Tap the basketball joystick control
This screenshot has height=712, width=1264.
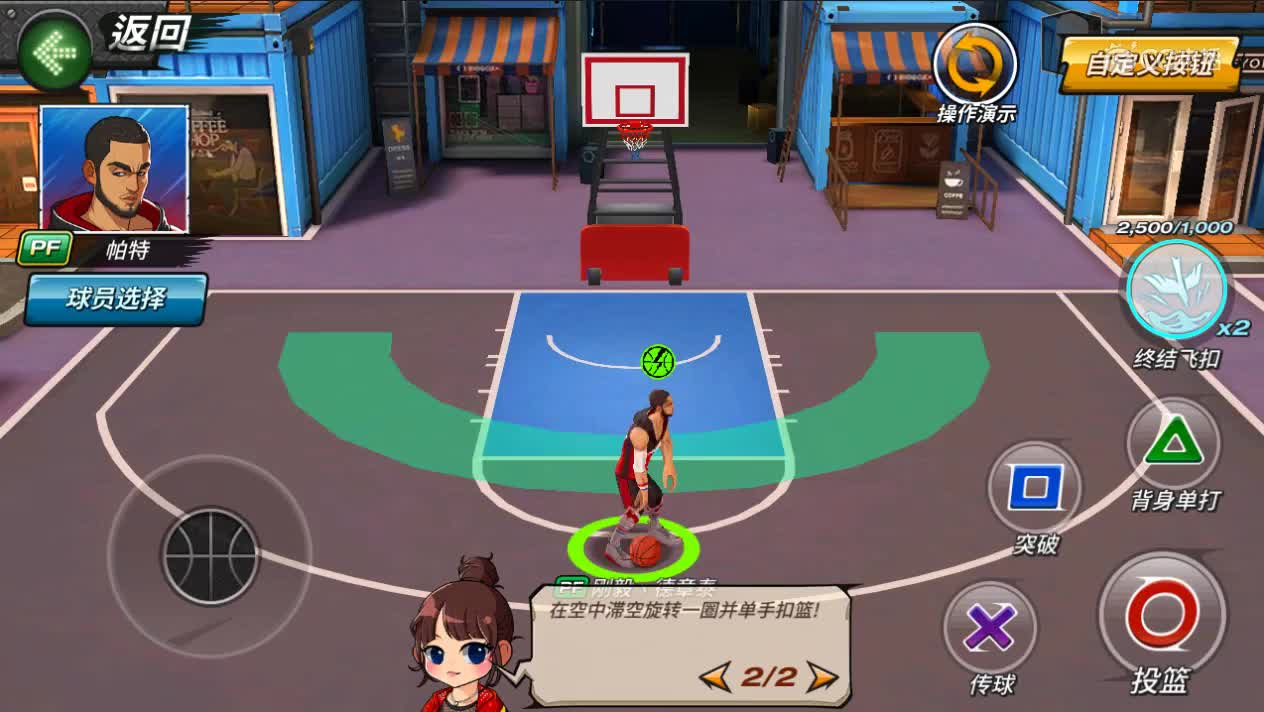[x=210, y=556]
